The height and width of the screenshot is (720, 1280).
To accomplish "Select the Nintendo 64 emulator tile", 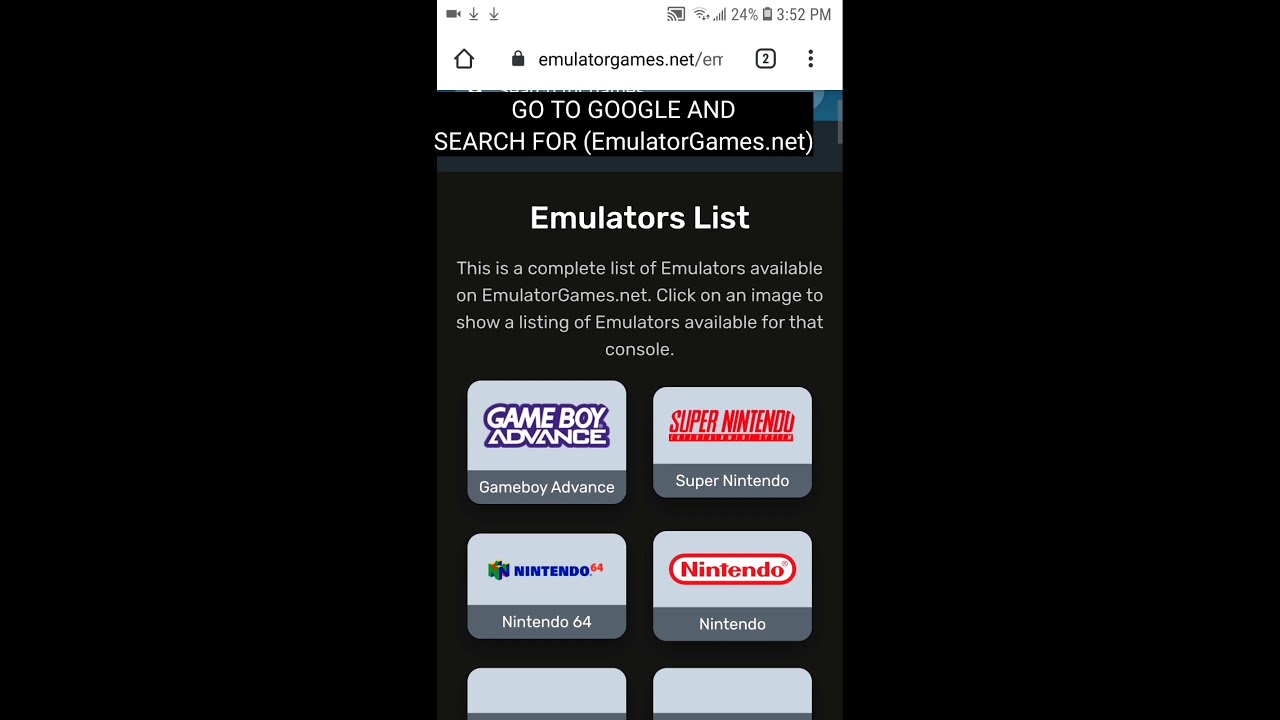I will pyautogui.click(x=546, y=585).
